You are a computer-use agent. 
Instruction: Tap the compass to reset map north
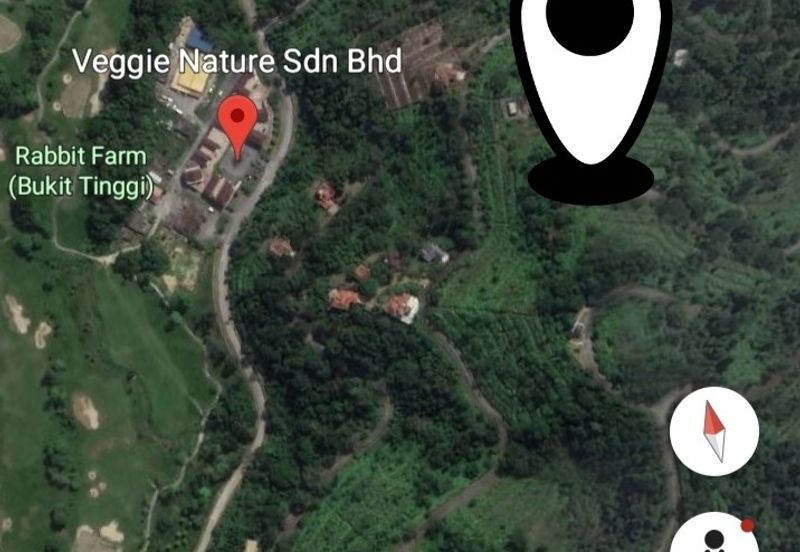(x=713, y=432)
